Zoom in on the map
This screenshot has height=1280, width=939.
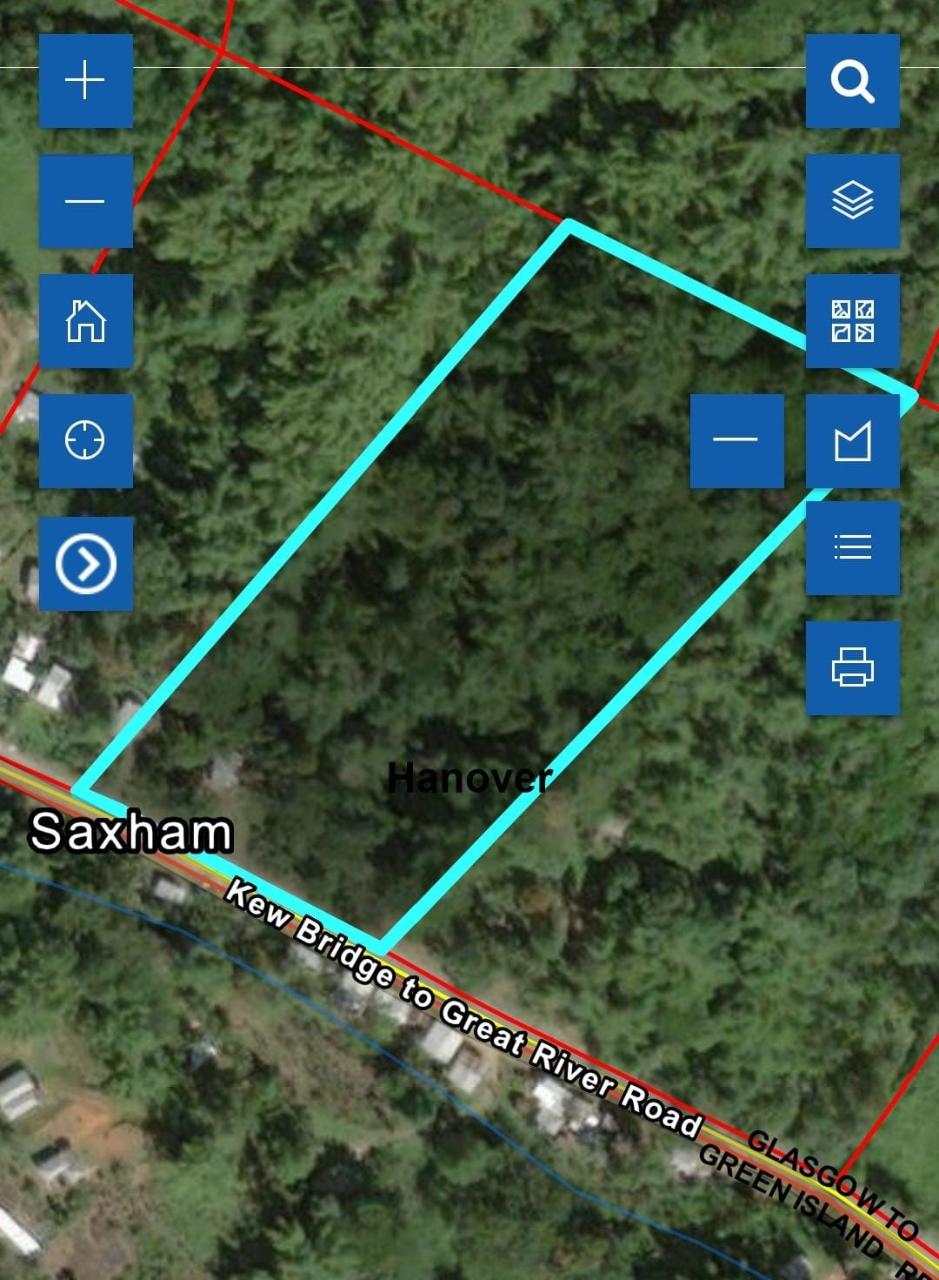[x=86, y=81]
